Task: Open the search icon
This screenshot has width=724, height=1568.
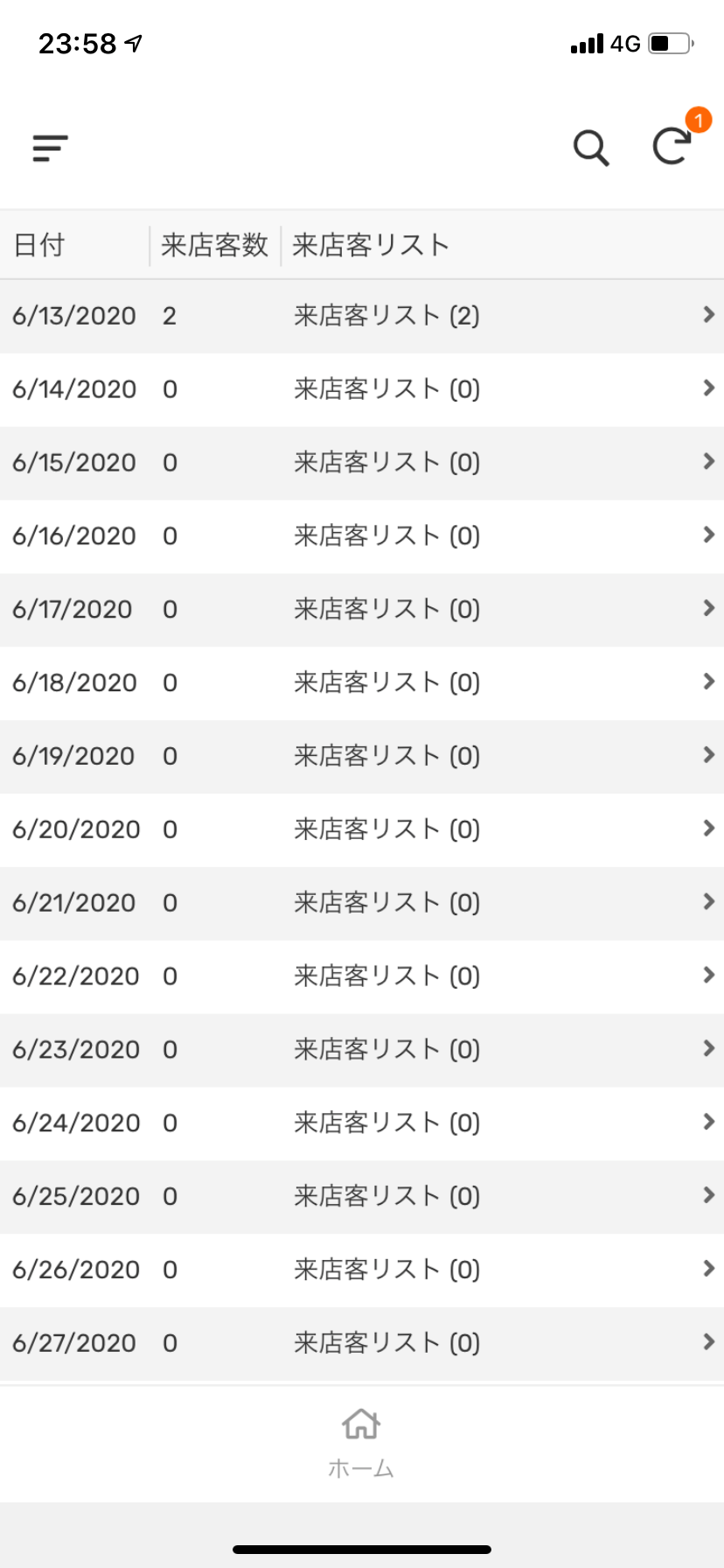Action: 591,148
